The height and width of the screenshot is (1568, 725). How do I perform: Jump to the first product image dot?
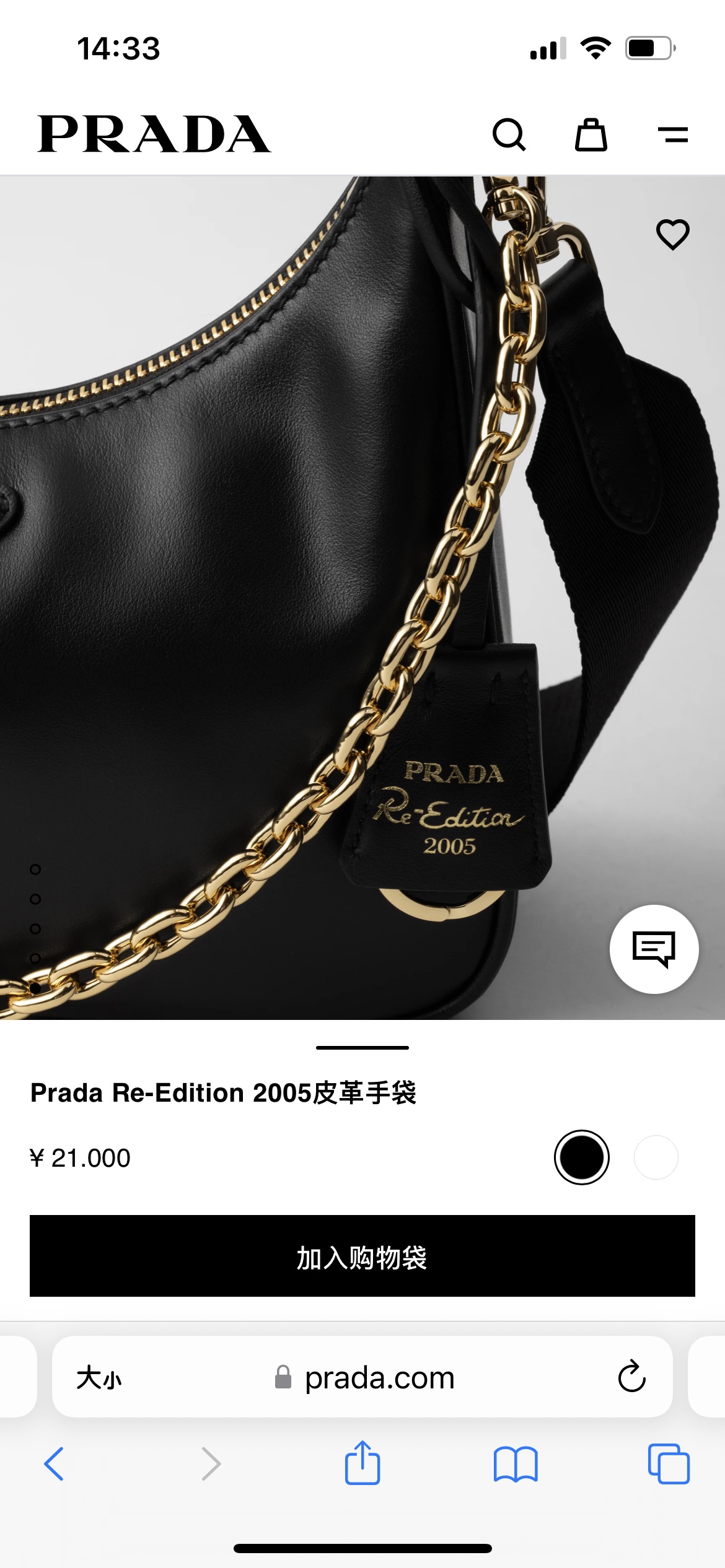[x=35, y=869]
